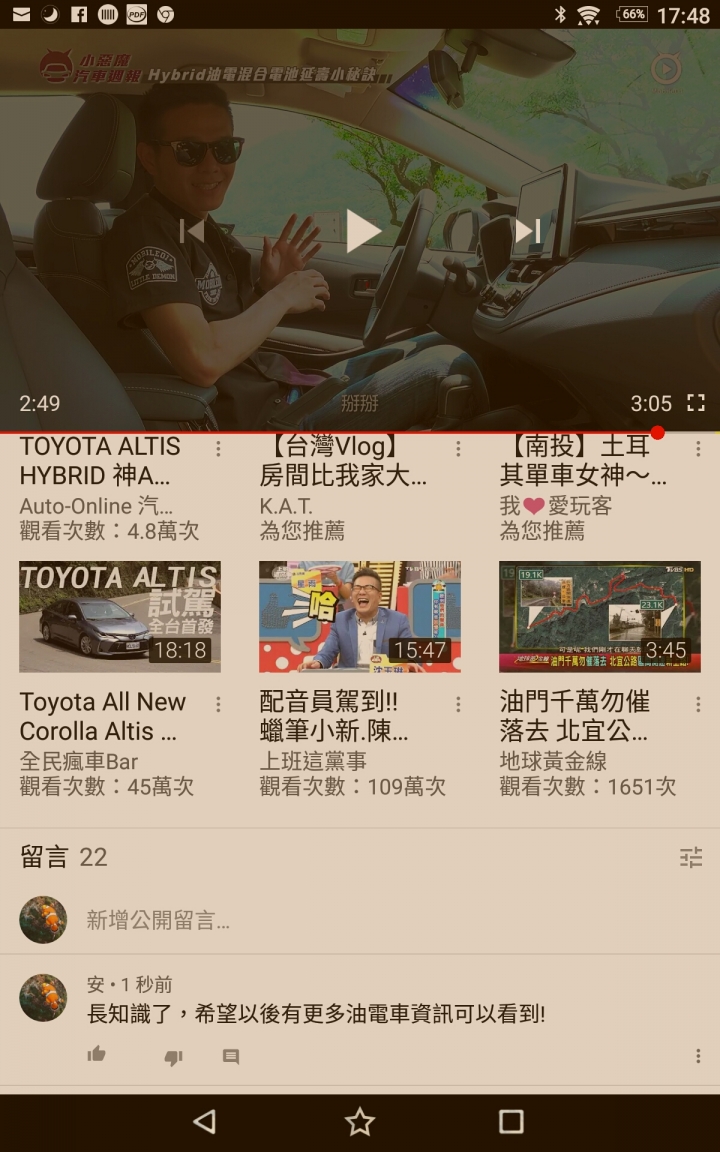720x1152 pixels.
Task: Skip to the next video
Action: [x=527, y=232]
